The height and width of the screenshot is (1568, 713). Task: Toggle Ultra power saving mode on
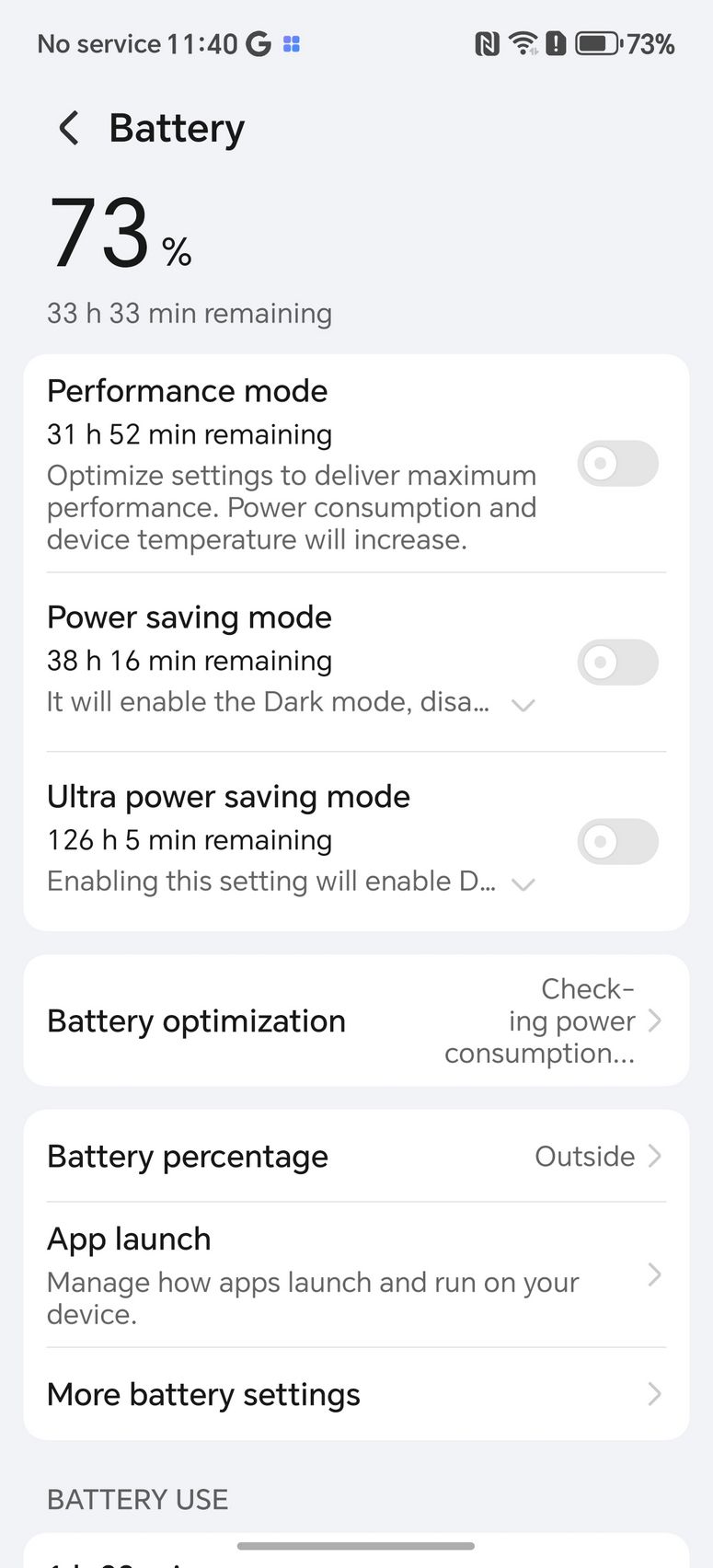tap(617, 841)
